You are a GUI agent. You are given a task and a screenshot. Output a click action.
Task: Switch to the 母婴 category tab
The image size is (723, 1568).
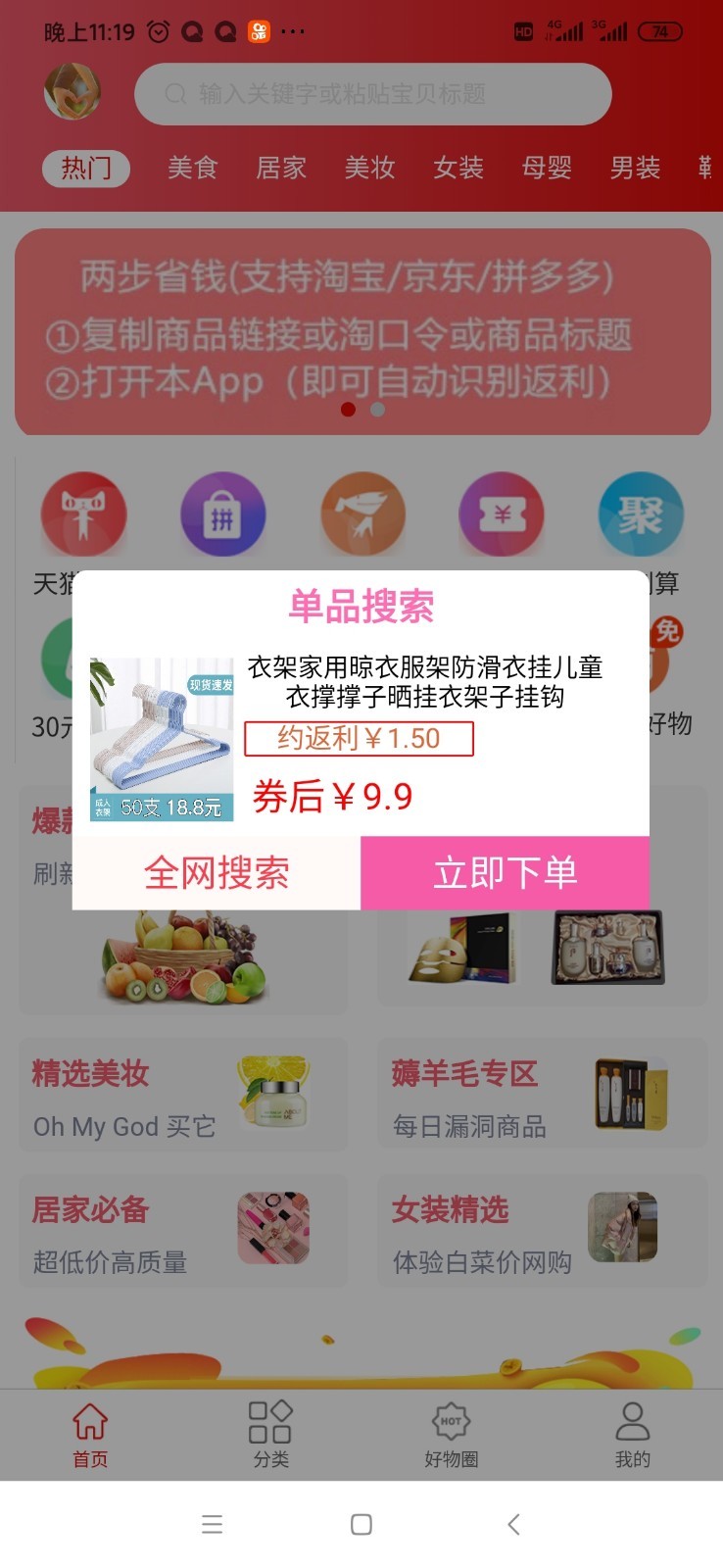(547, 169)
